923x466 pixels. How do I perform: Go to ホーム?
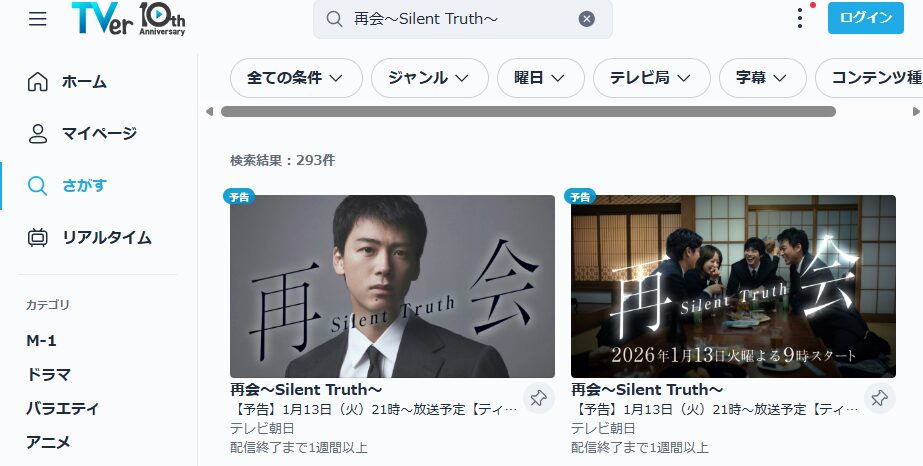click(x=84, y=82)
